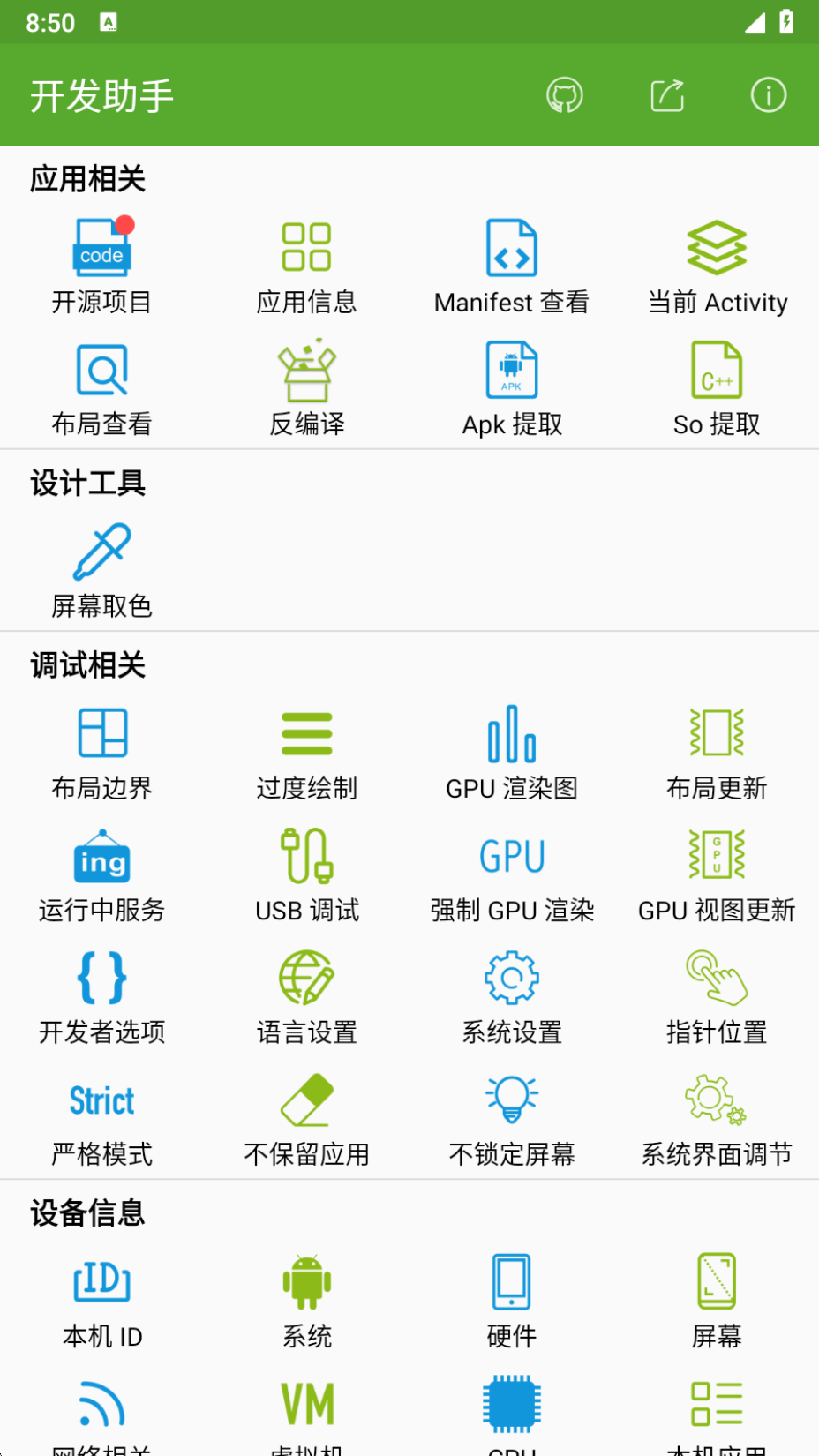819x1456 pixels.
Task: Open 语言设置 language settings
Action: pyautogui.click(x=306, y=995)
